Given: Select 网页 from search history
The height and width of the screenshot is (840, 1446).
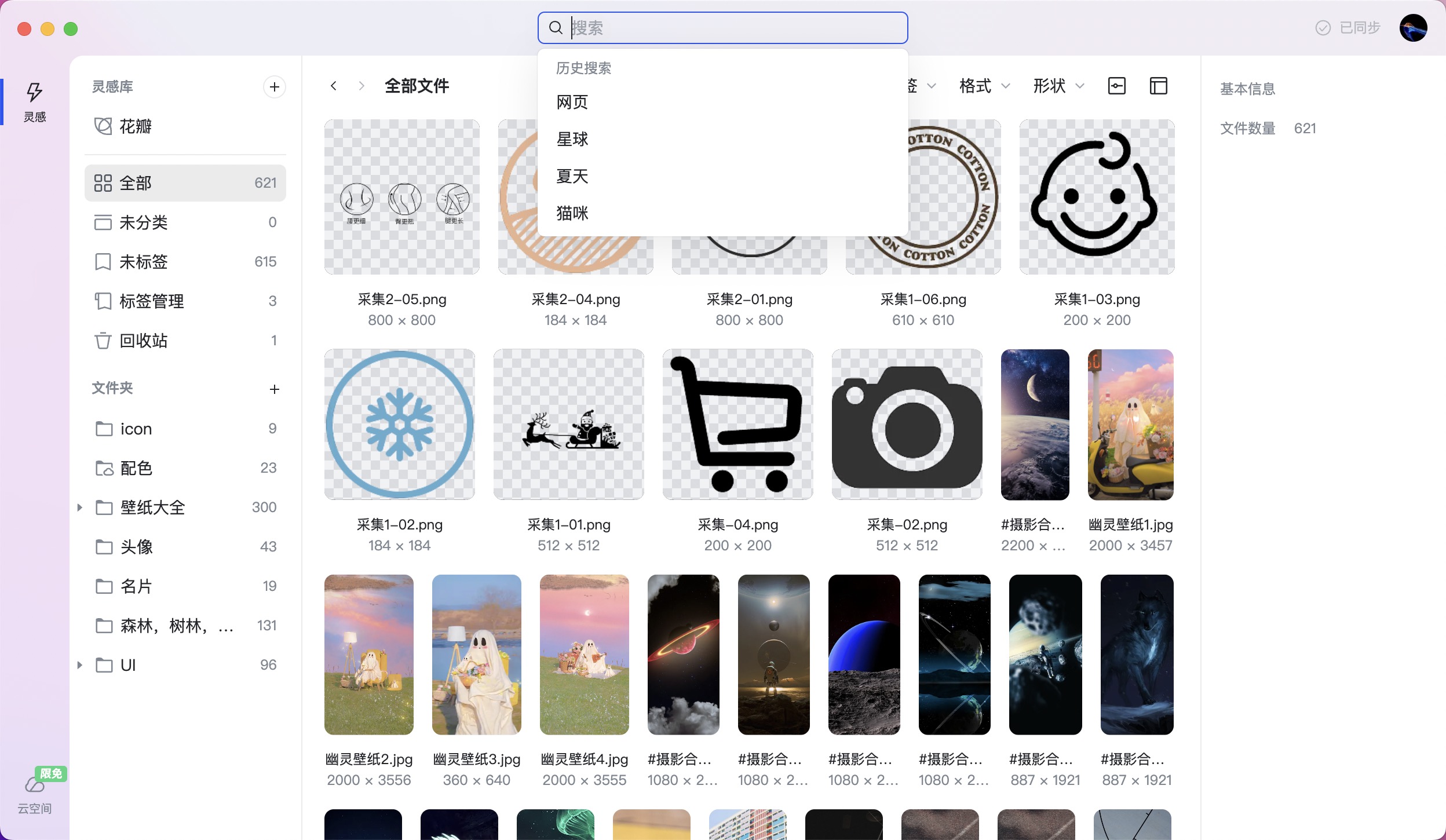Looking at the screenshot, I should point(572,102).
